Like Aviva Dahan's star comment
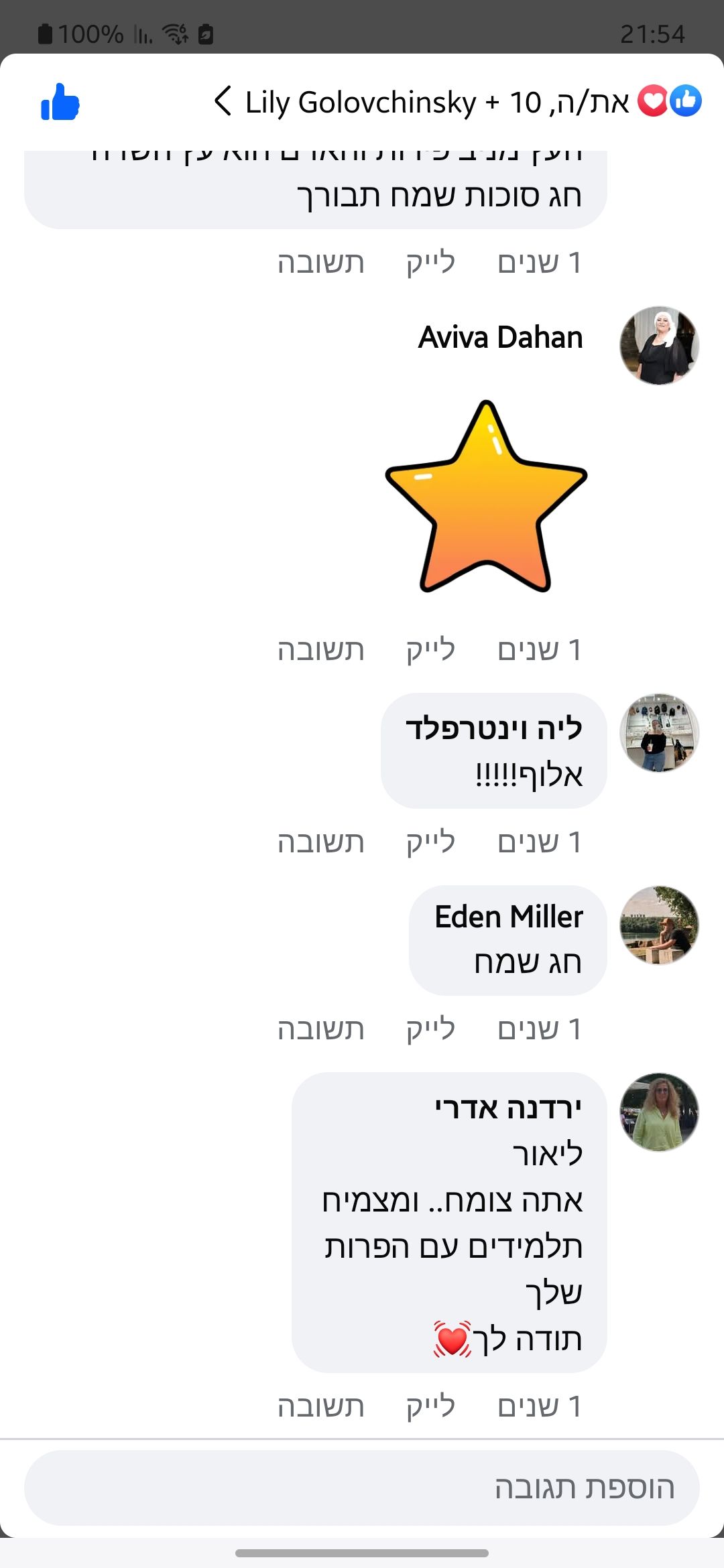The width and height of the screenshot is (724, 1568). coord(430,649)
